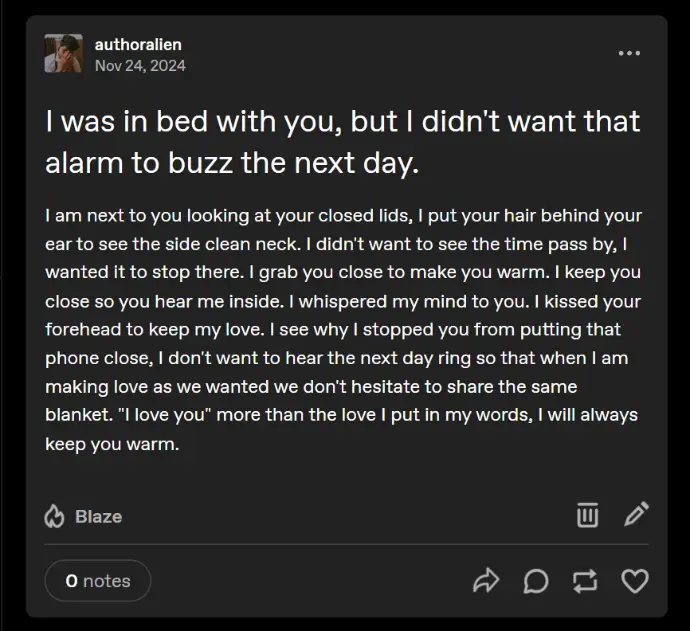Reblog this post
Screen dimensions: 690x631
[x=585, y=580]
